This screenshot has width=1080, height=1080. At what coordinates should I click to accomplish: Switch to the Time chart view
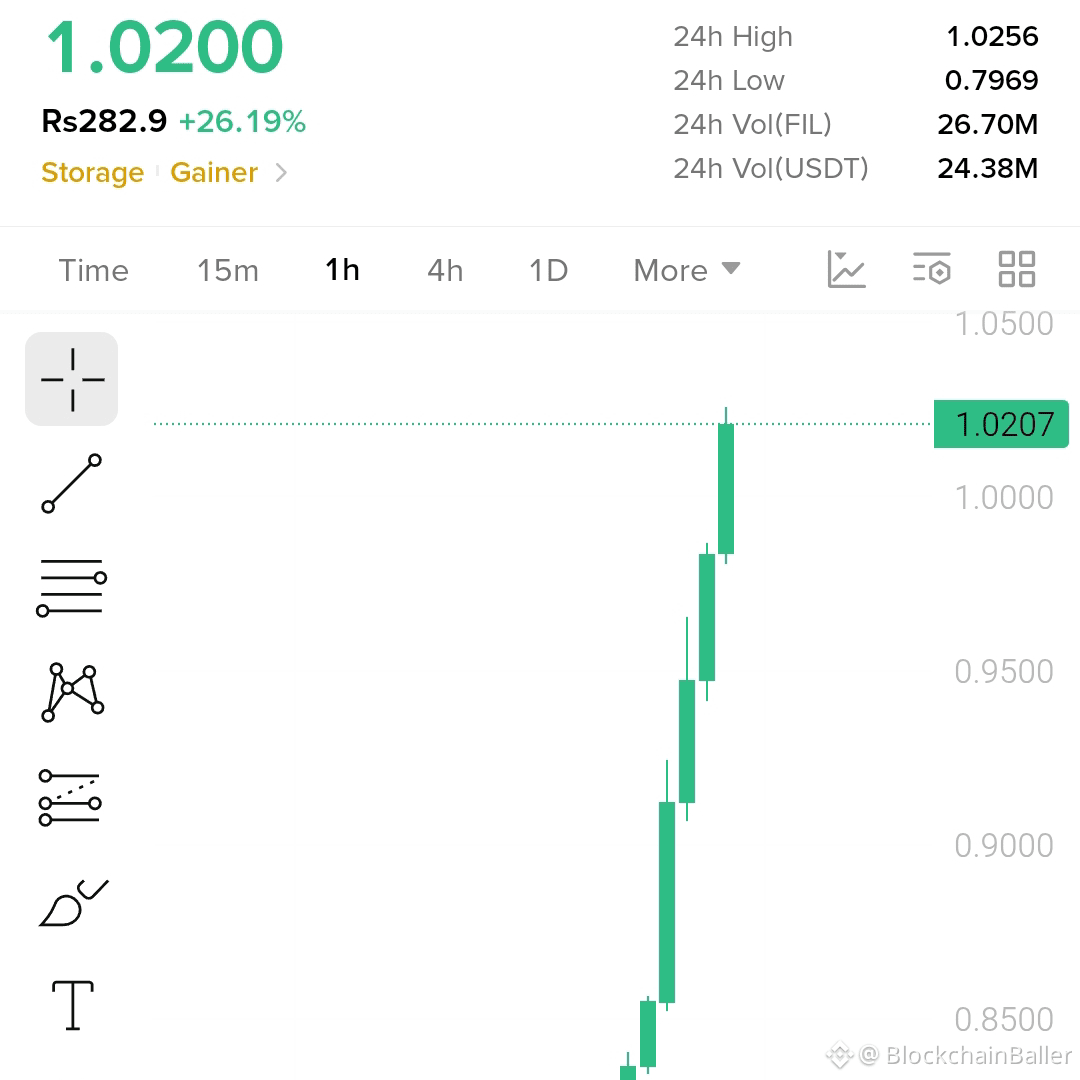tap(94, 270)
